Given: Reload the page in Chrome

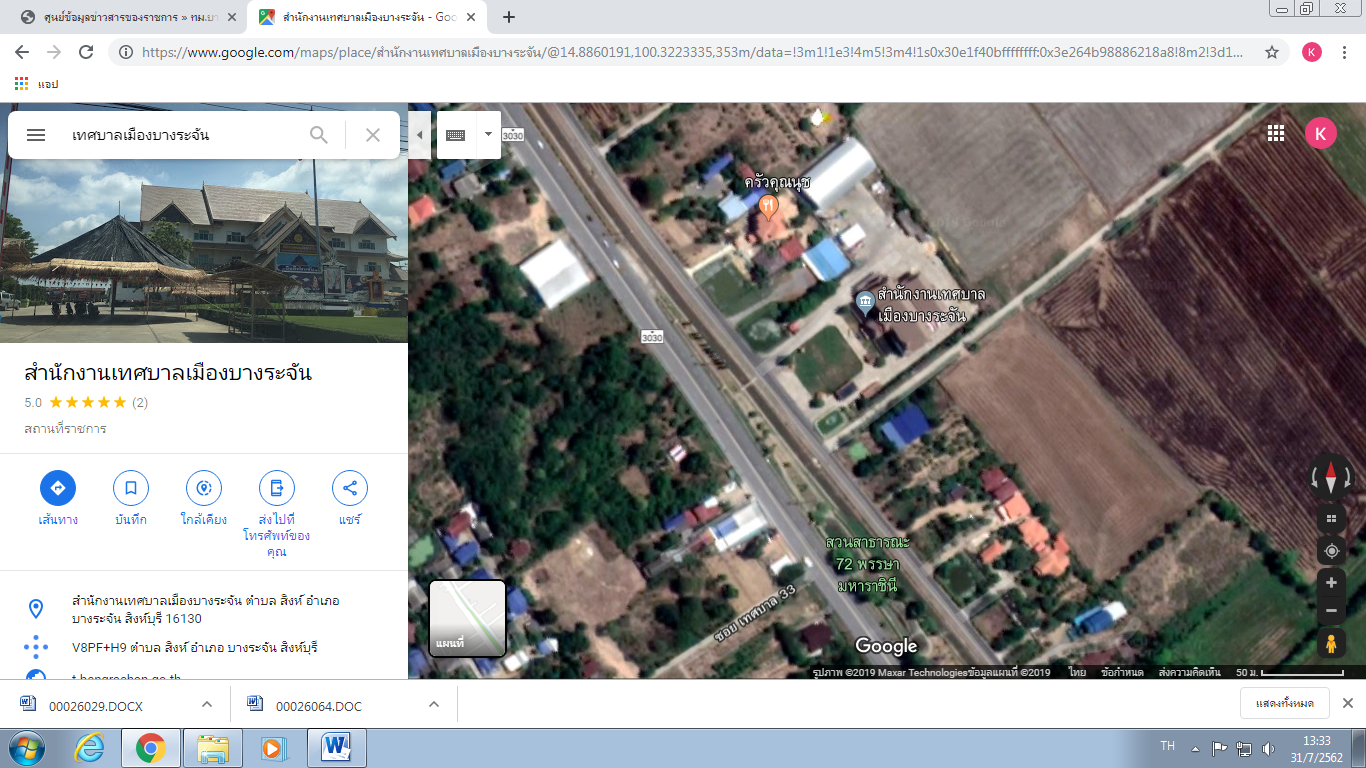Looking at the screenshot, I should click(86, 52).
